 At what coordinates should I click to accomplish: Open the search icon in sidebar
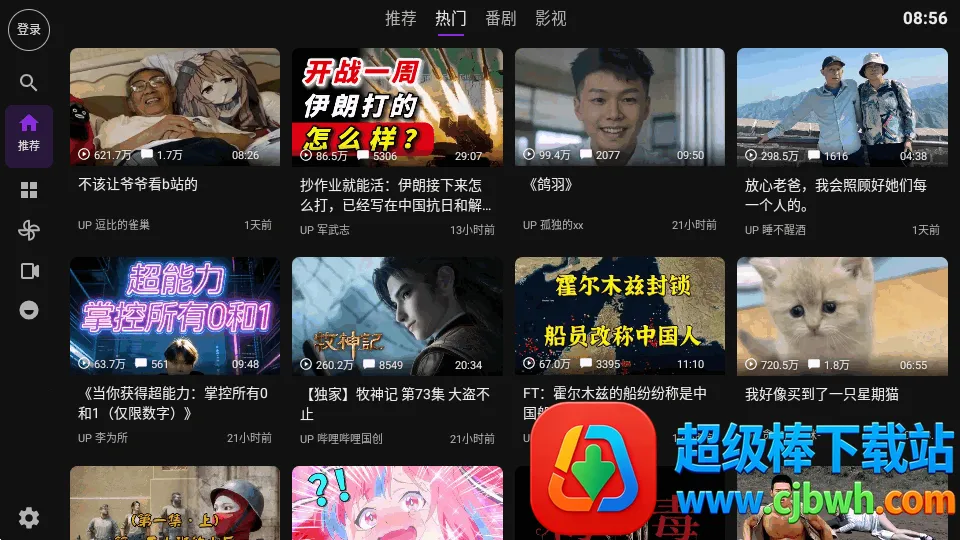tap(29, 83)
